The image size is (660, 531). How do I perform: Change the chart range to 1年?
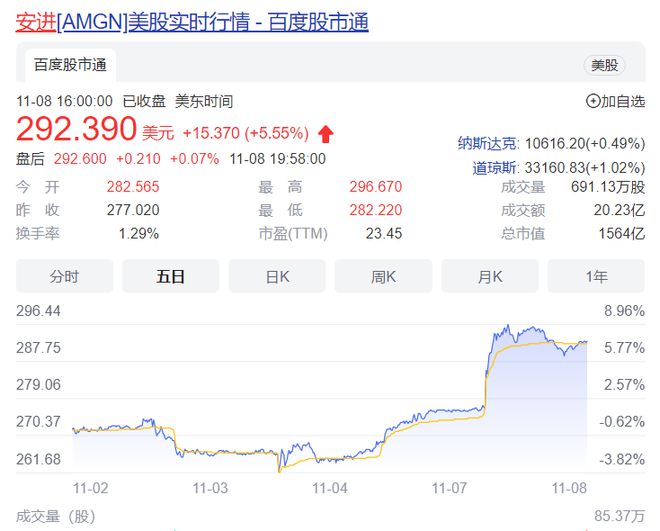click(x=596, y=276)
